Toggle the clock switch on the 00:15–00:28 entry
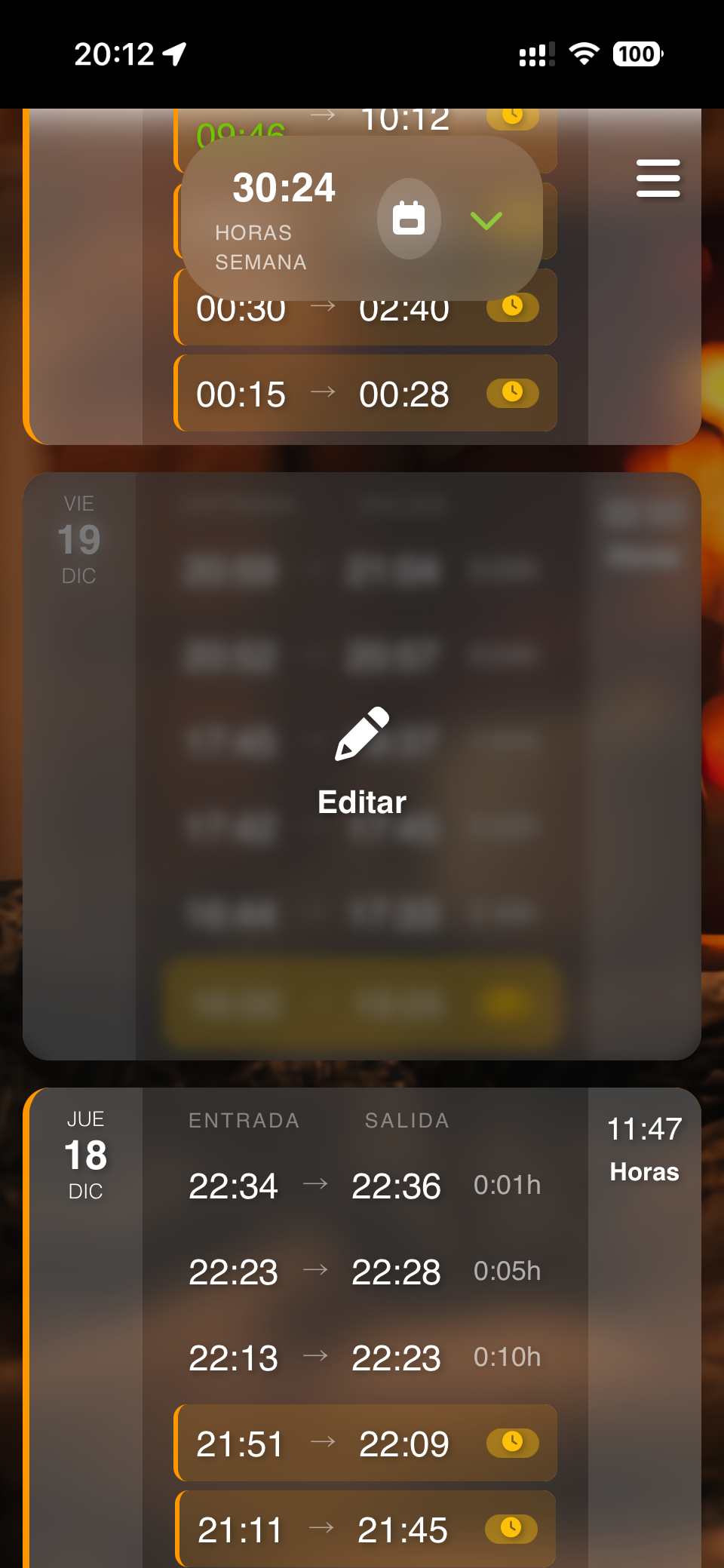724x1568 pixels. click(x=512, y=391)
